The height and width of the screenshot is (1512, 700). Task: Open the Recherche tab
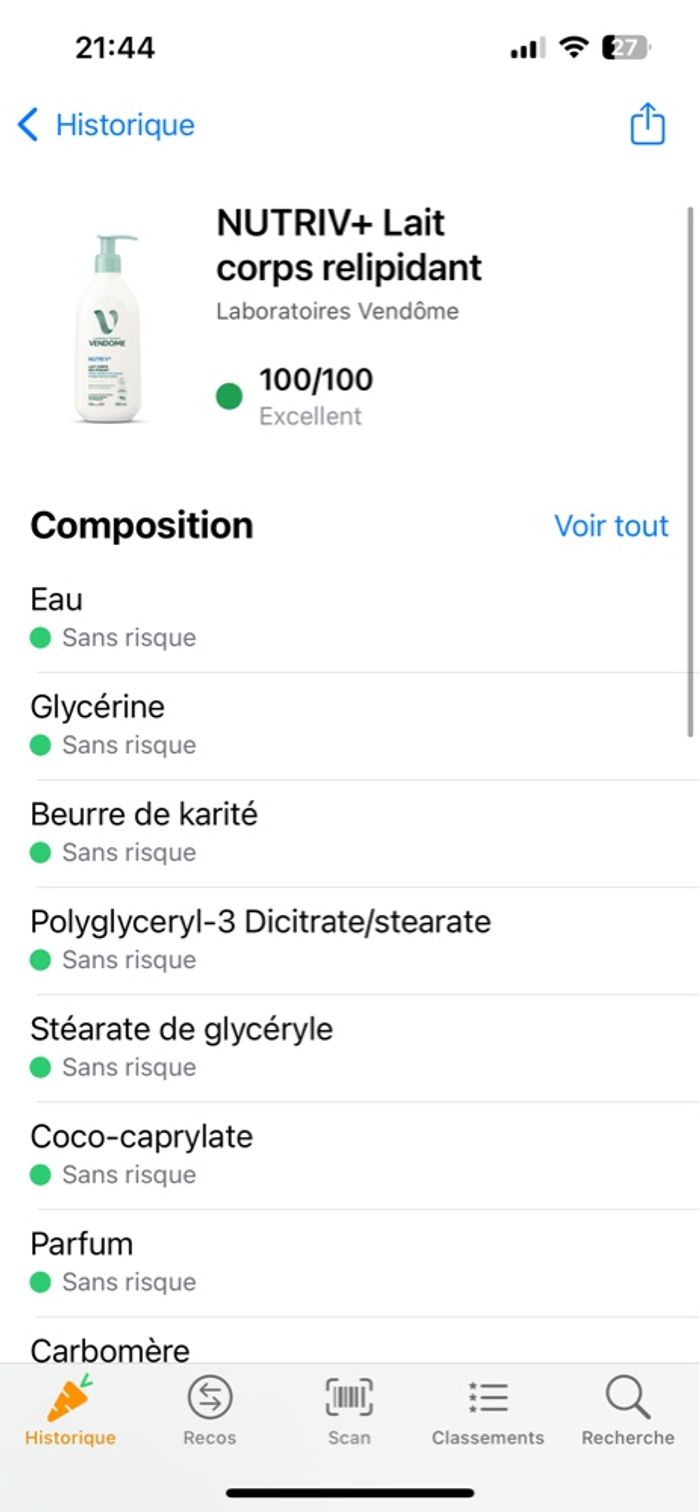point(628,1411)
